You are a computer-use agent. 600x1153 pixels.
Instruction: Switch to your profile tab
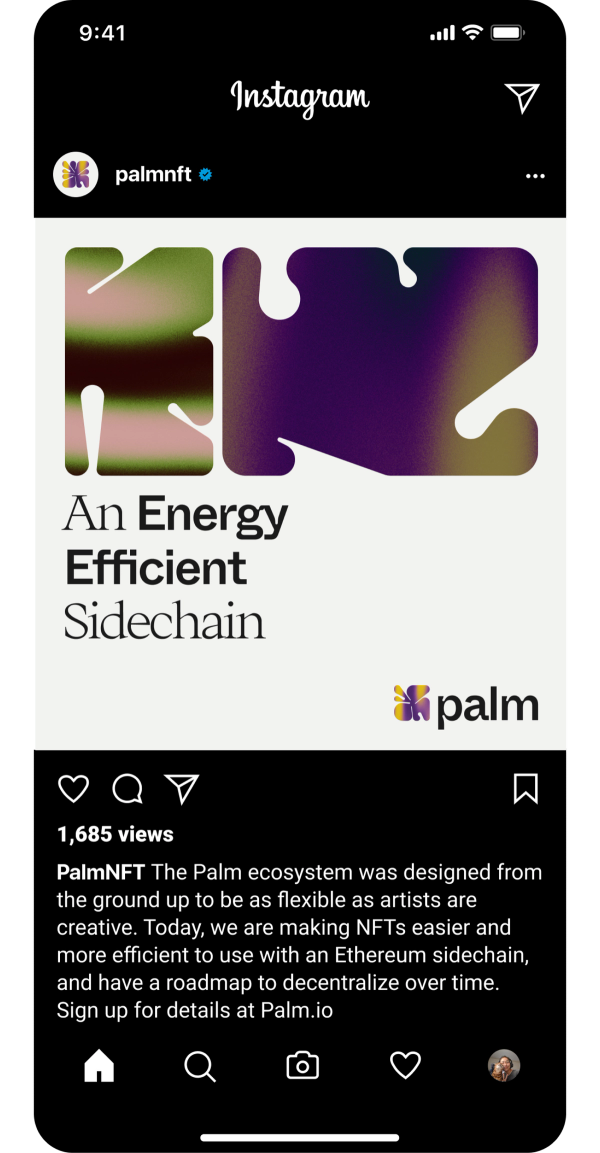click(x=504, y=1066)
